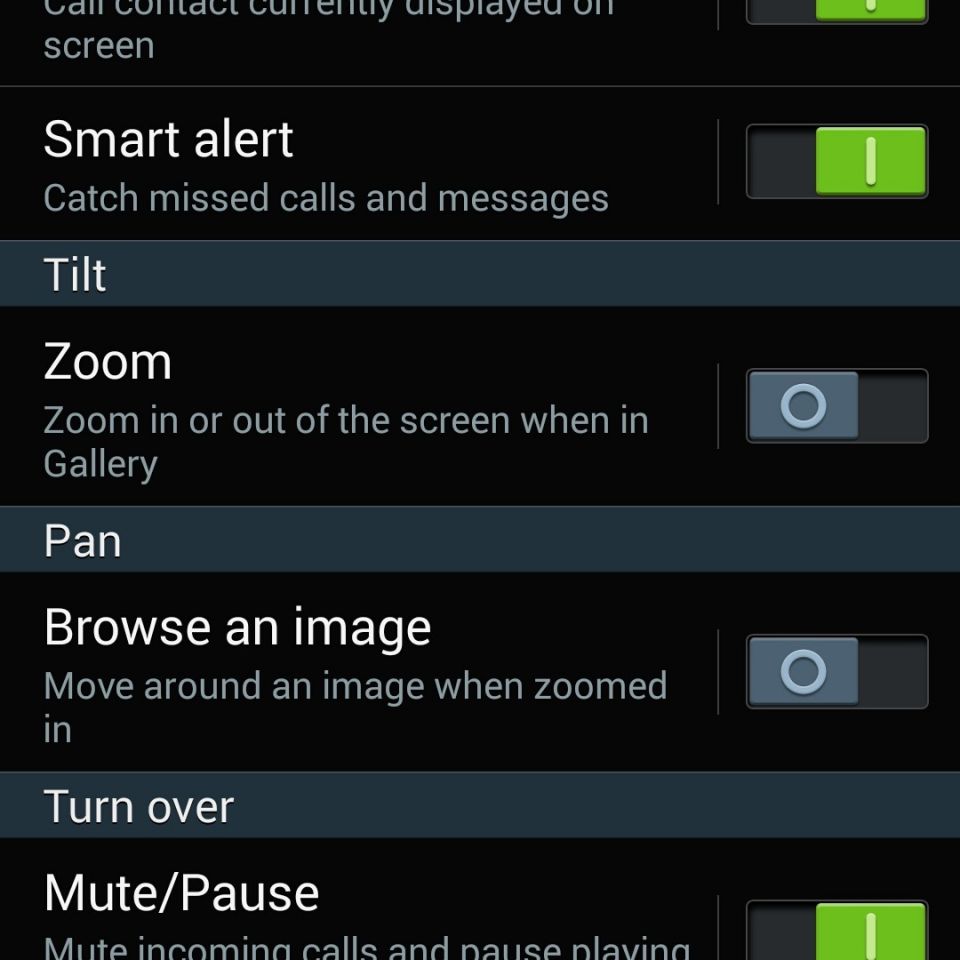960x960 pixels.
Task: Turn off the Smart alert switch
Action: tap(837, 162)
